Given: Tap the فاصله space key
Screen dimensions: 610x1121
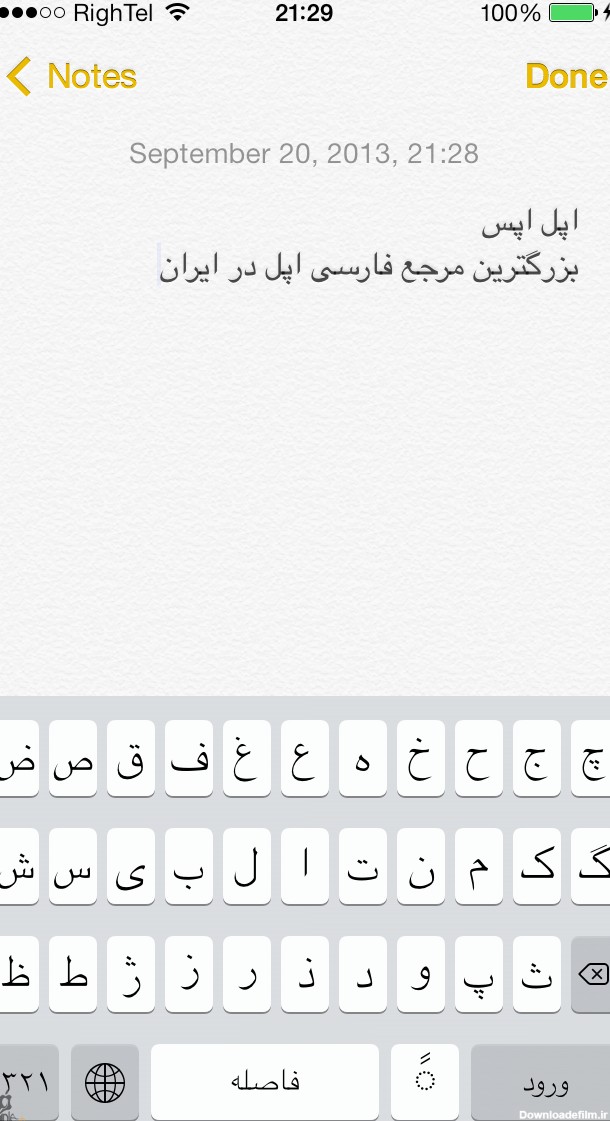Looking at the screenshot, I should pyautogui.click(x=265, y=1082).
